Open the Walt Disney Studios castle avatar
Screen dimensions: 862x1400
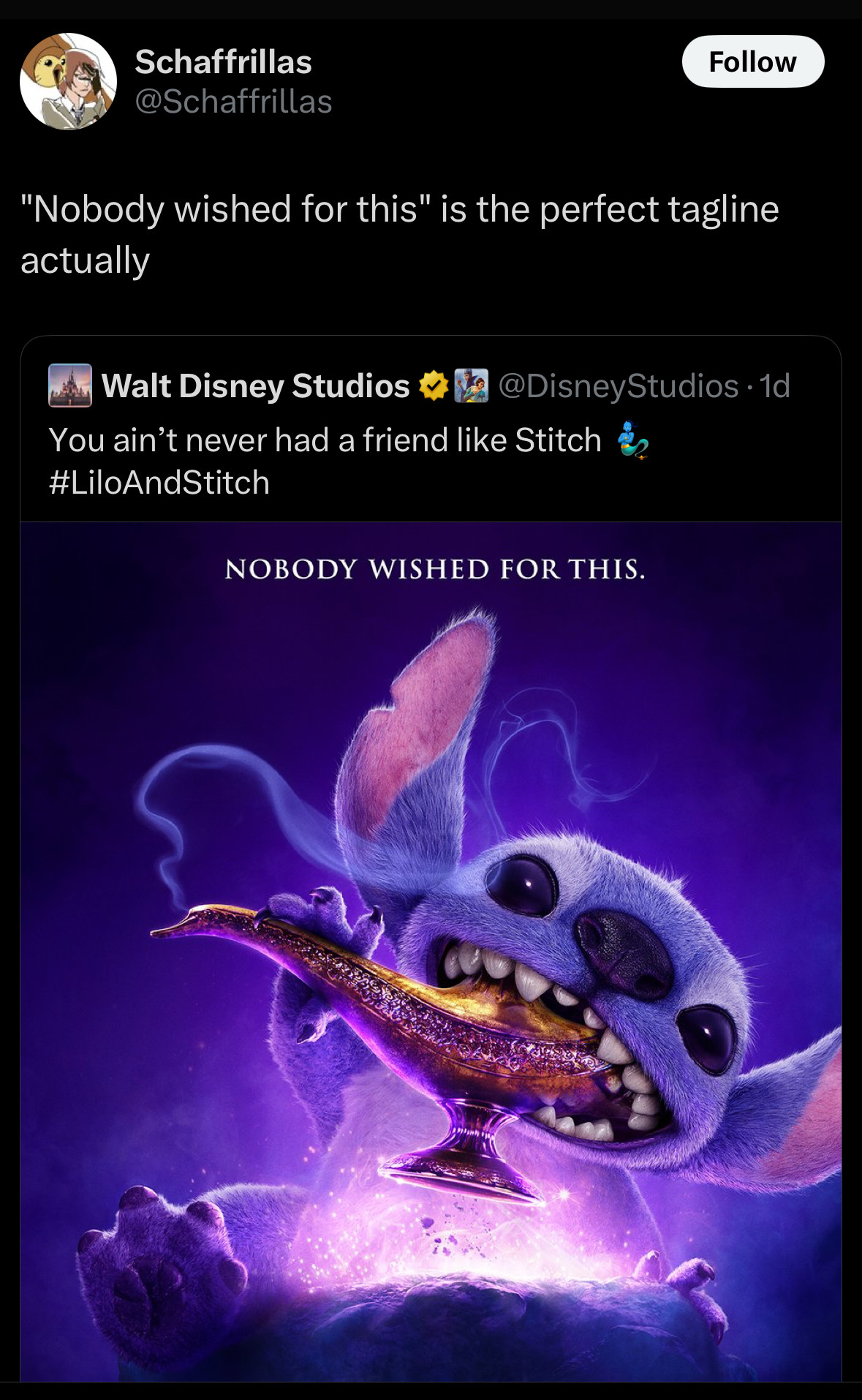click(x=70, y=385)
